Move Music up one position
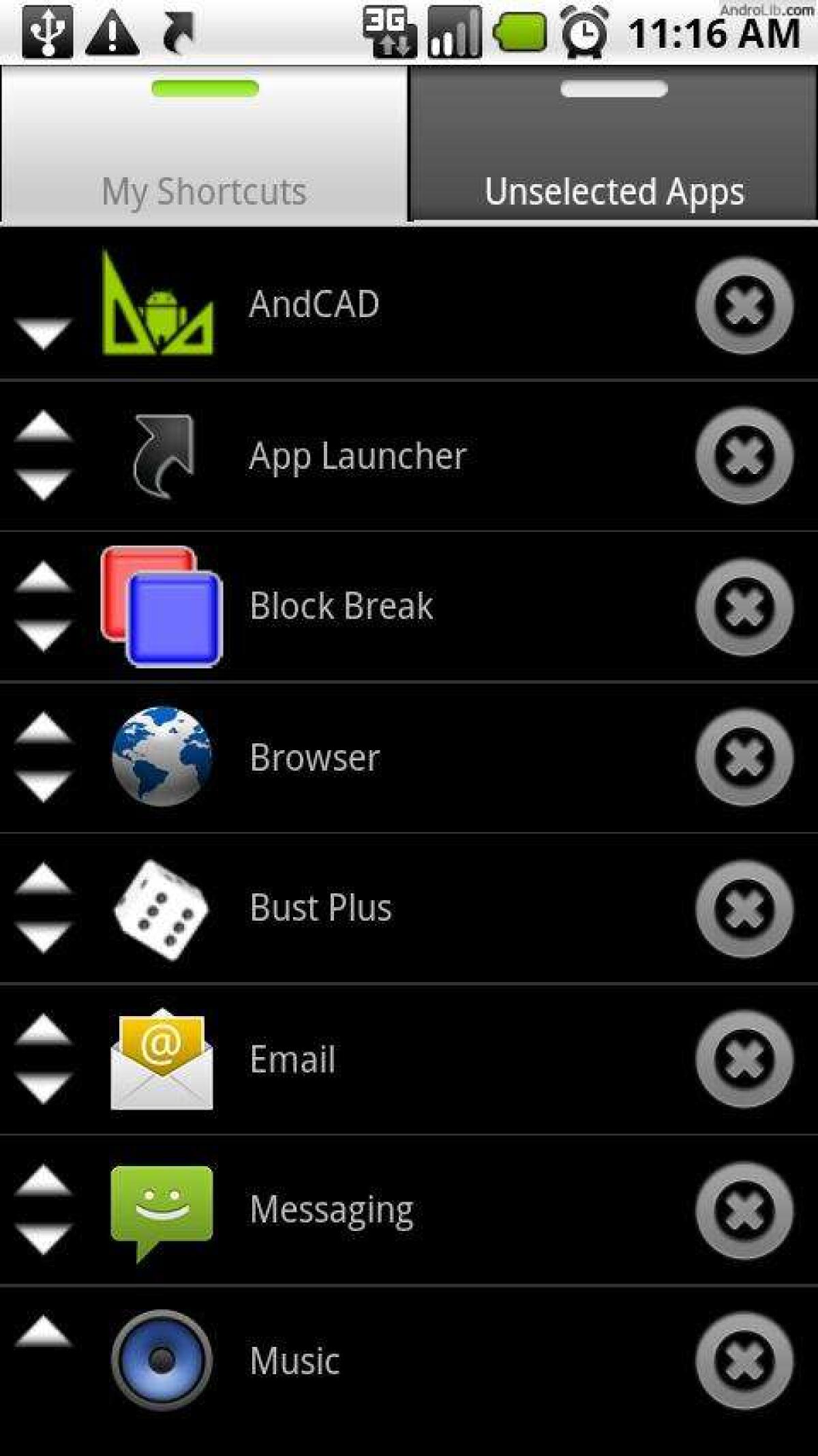 [x=42, y=1330]
